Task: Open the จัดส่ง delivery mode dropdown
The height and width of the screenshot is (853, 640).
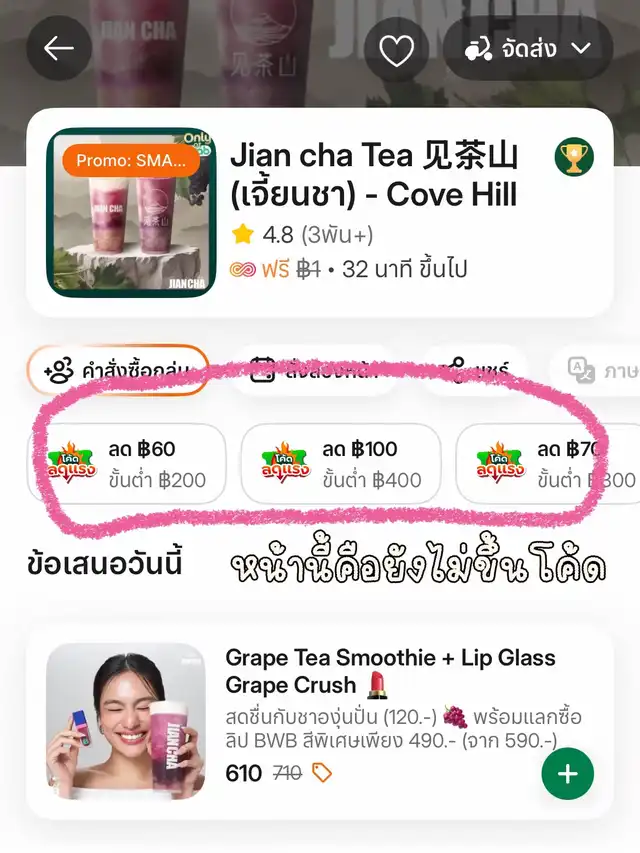Action: tap(527, 49)
